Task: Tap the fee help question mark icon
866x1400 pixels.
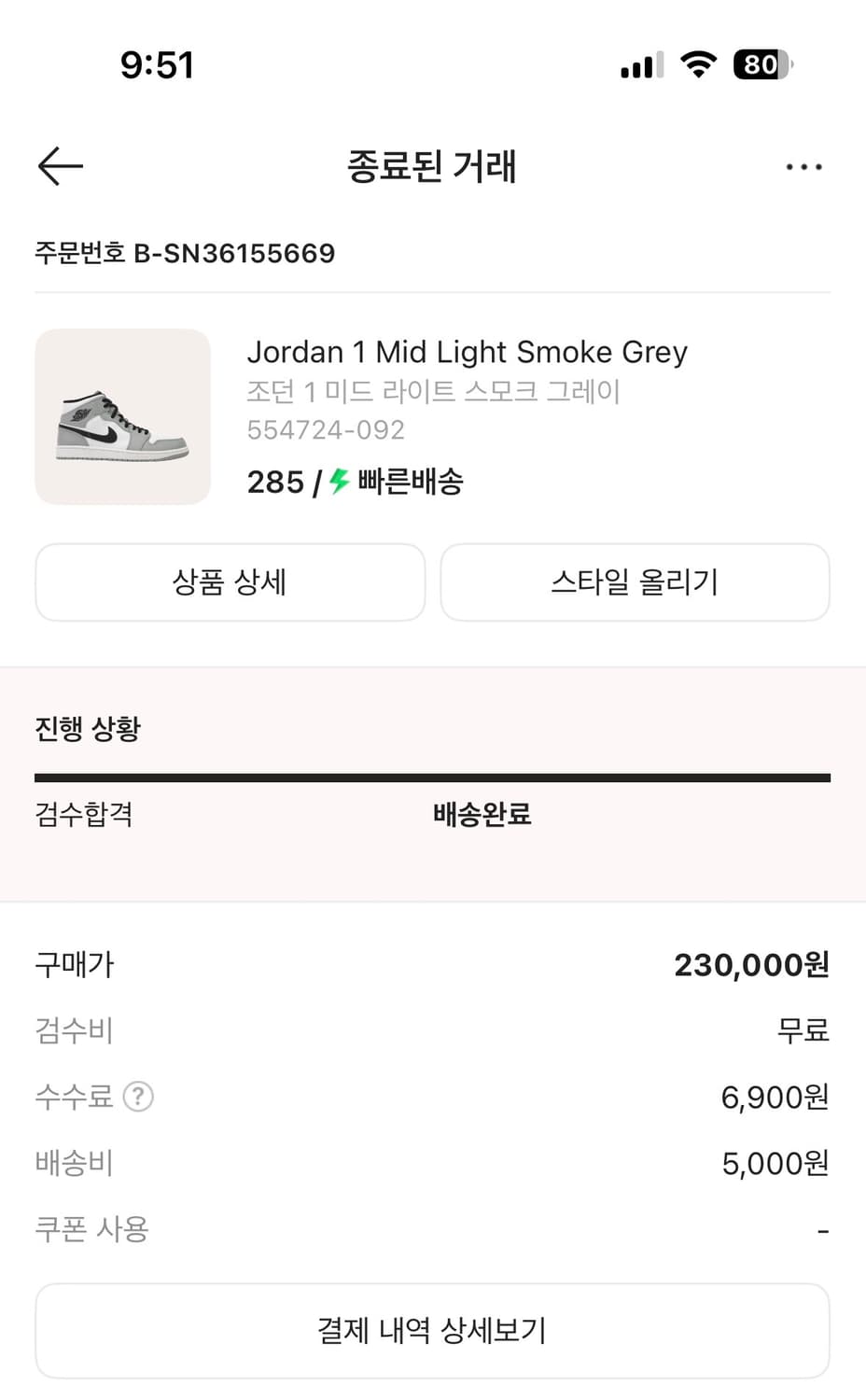Action: (x=136, y=1097)
